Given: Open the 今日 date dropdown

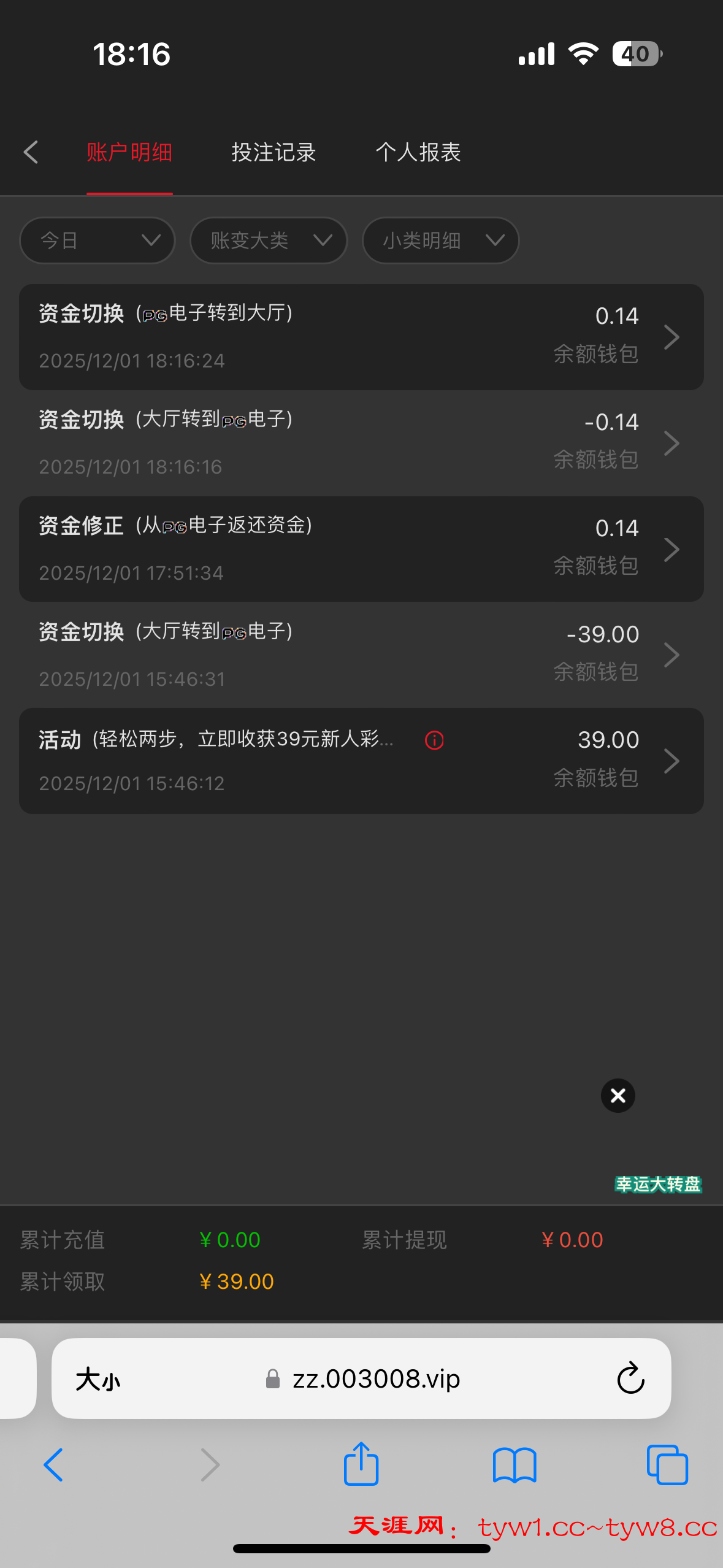Looking at the screenshot, I should point(98,240).
